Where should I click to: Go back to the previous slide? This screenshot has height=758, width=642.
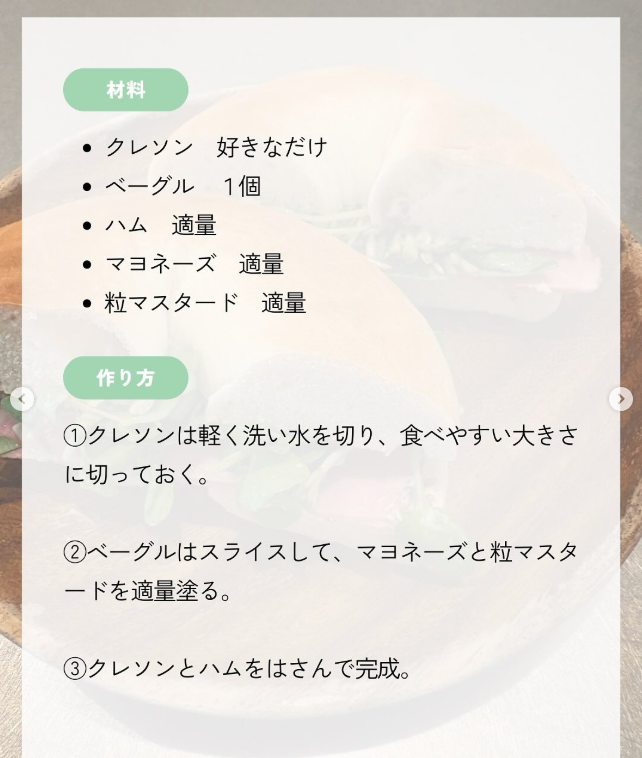click(22, 399)
